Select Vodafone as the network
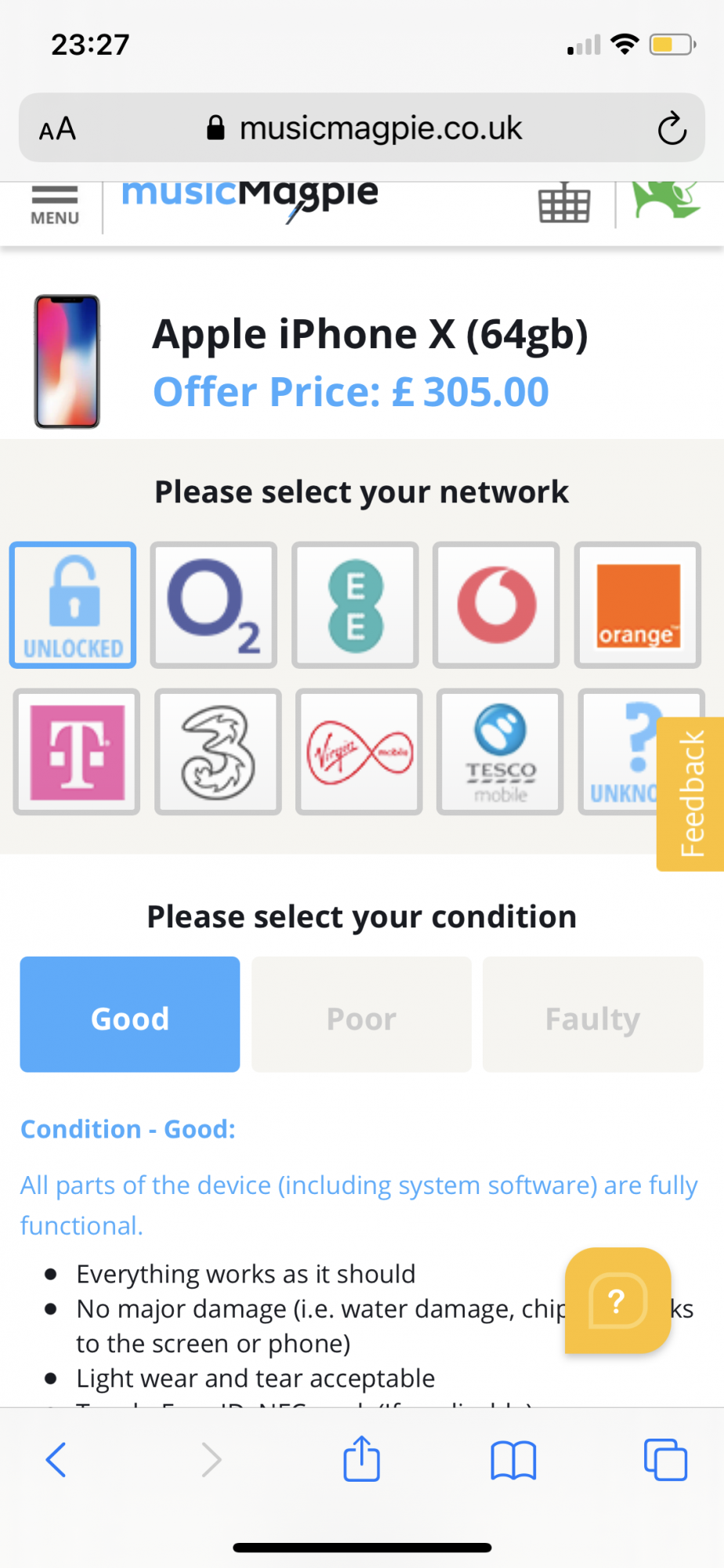Image resolution: width=724 pixels, height=1568 pixels. pos(496,605)
